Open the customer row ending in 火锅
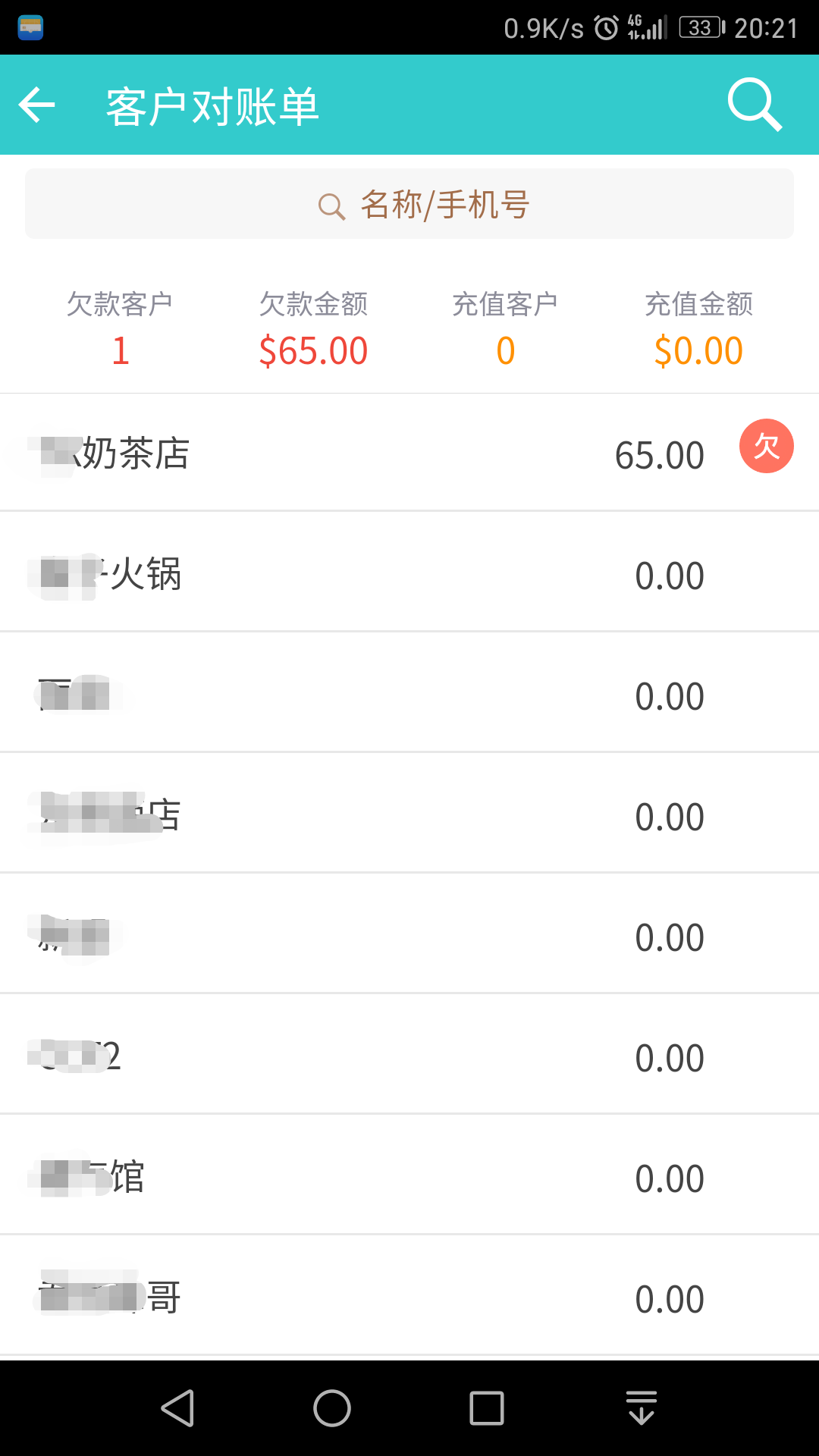This screenshot has width=819, height=1456. (409, 573)
